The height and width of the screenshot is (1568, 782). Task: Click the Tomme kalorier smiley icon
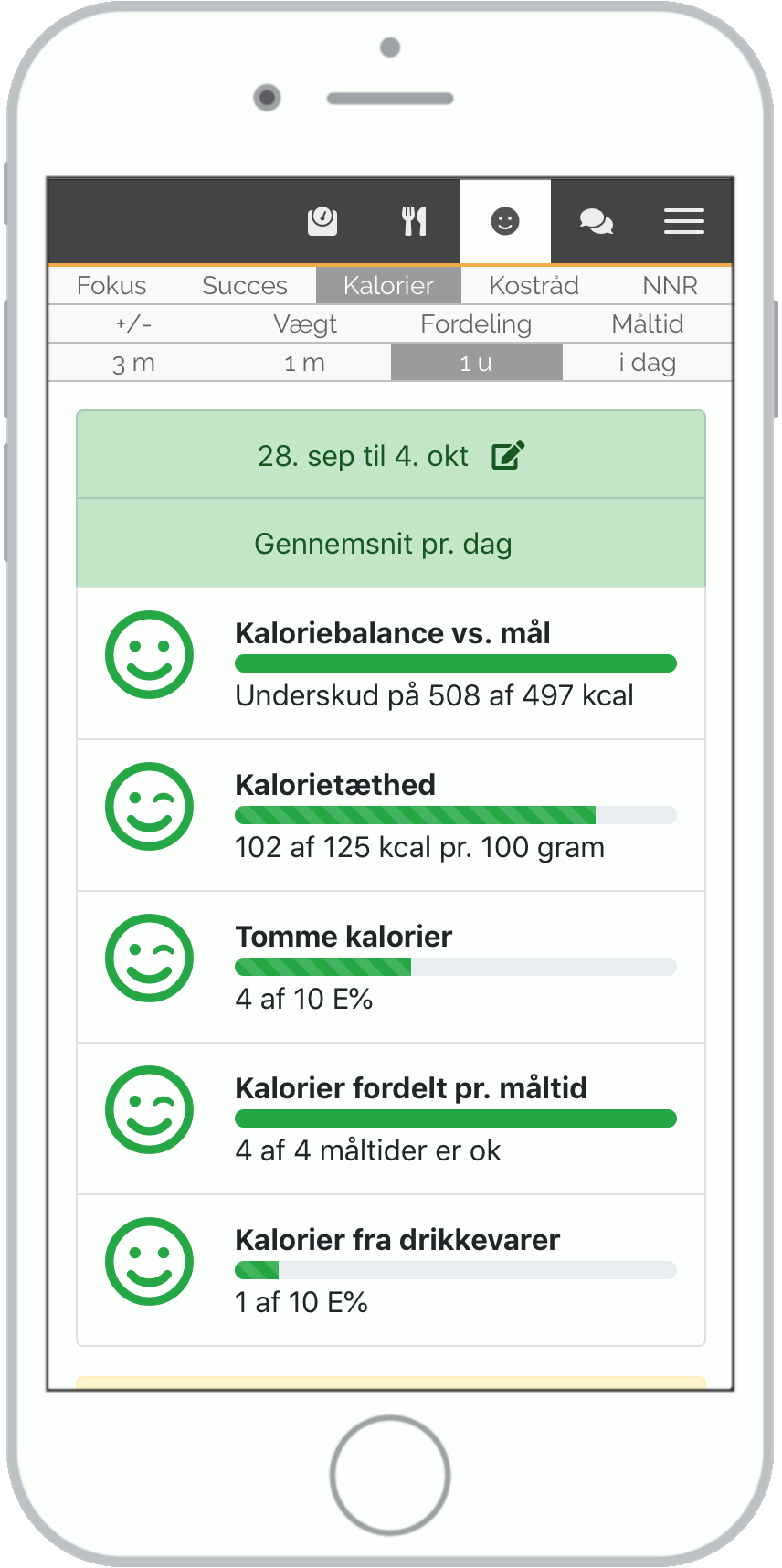click(149, 959)
